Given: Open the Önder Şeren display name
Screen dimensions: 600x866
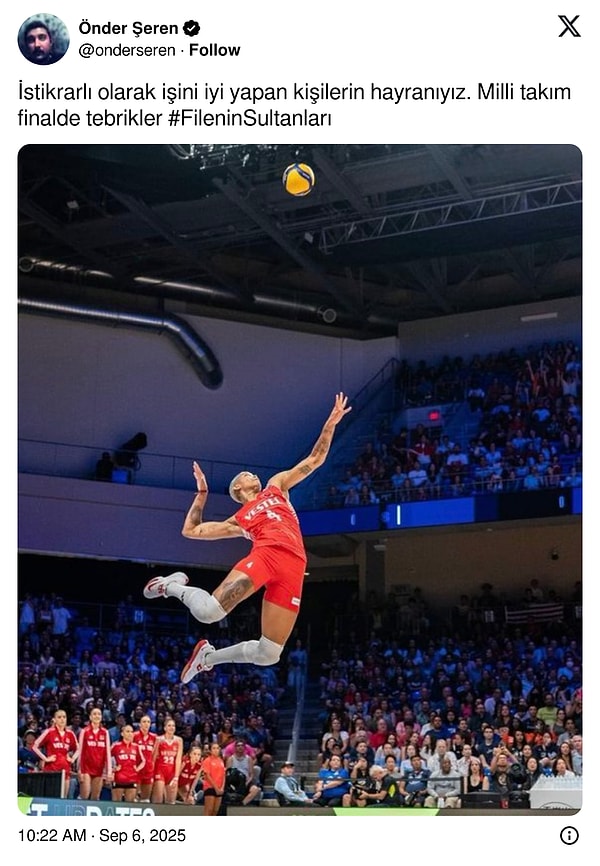Looking at the screenshot, I should (x=128, y=28).
